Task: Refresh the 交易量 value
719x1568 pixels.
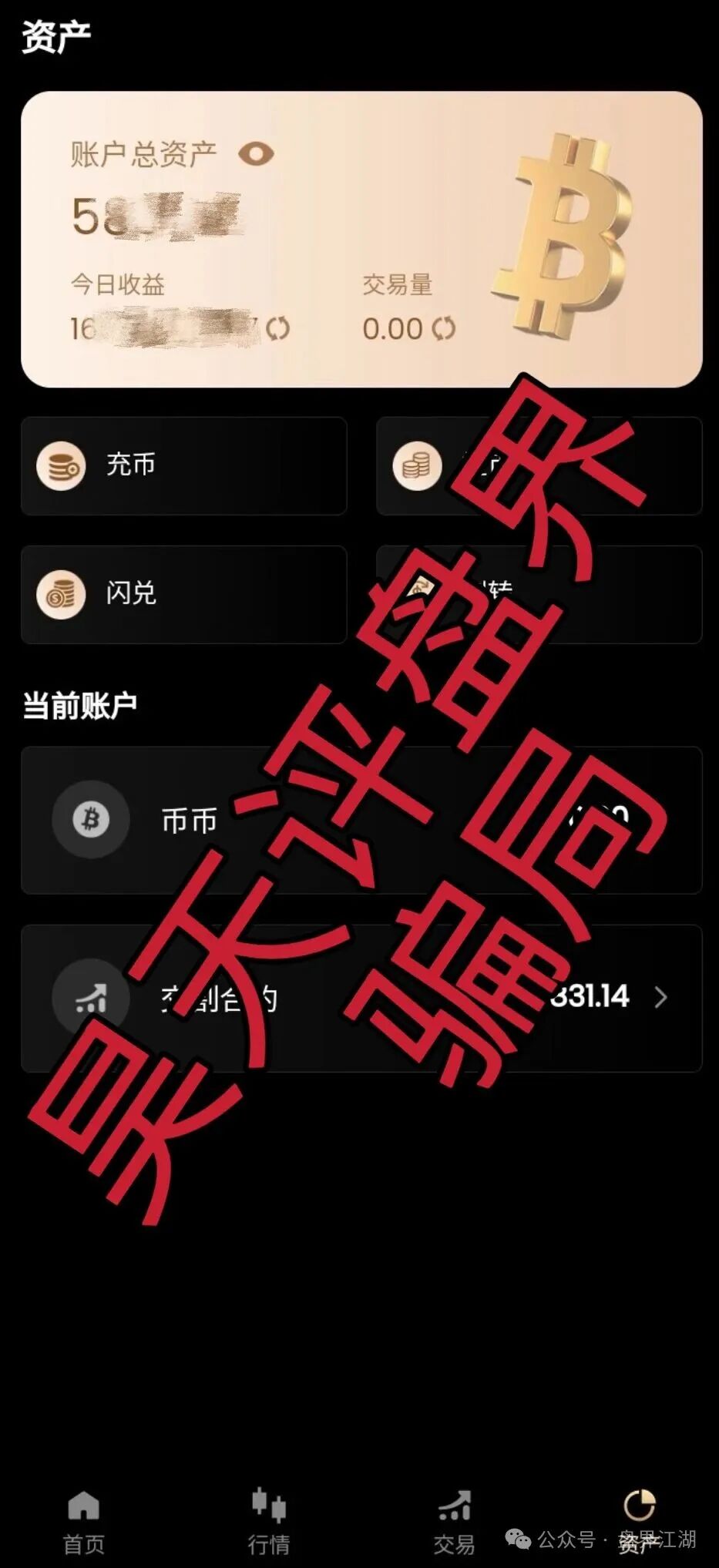Action: pyautogui.click(x=443, y=330)
